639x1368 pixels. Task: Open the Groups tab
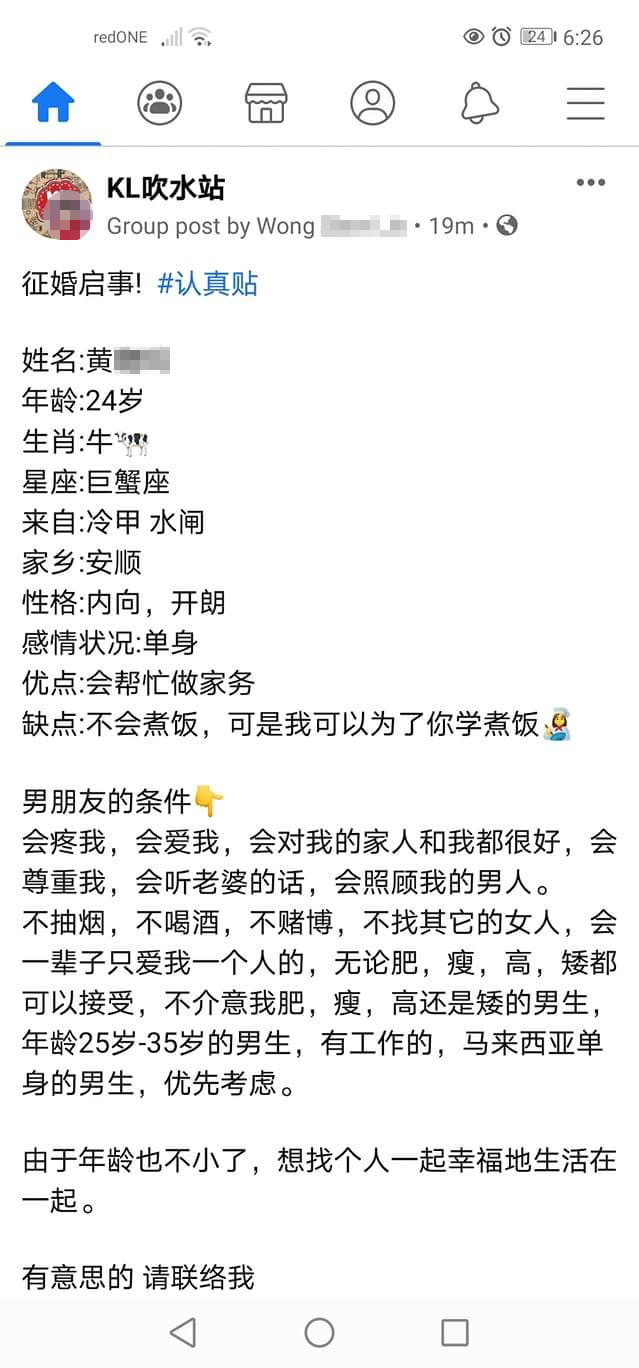coord(159,103)
